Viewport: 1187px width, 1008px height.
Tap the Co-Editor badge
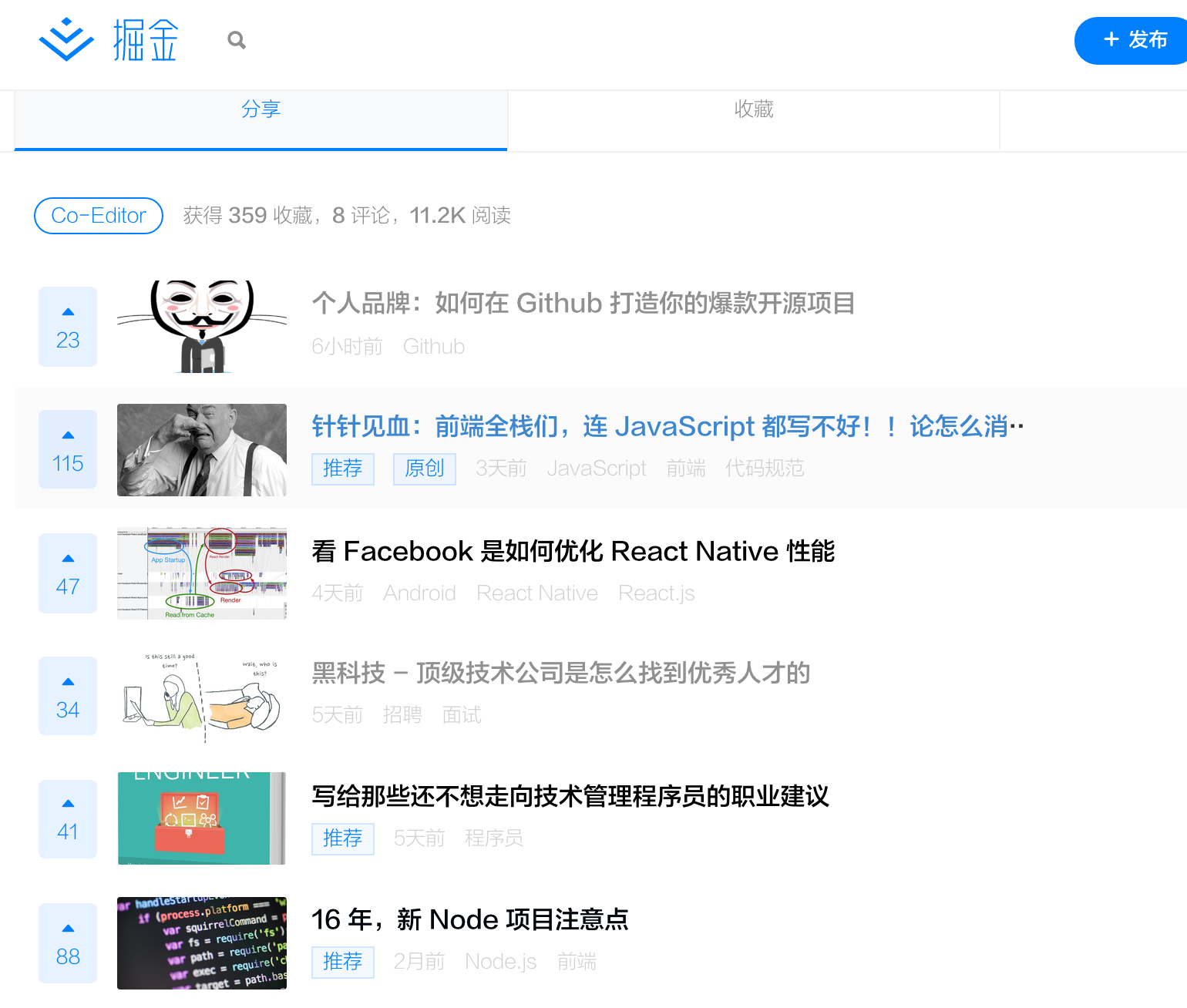click(x=99, y=216)
